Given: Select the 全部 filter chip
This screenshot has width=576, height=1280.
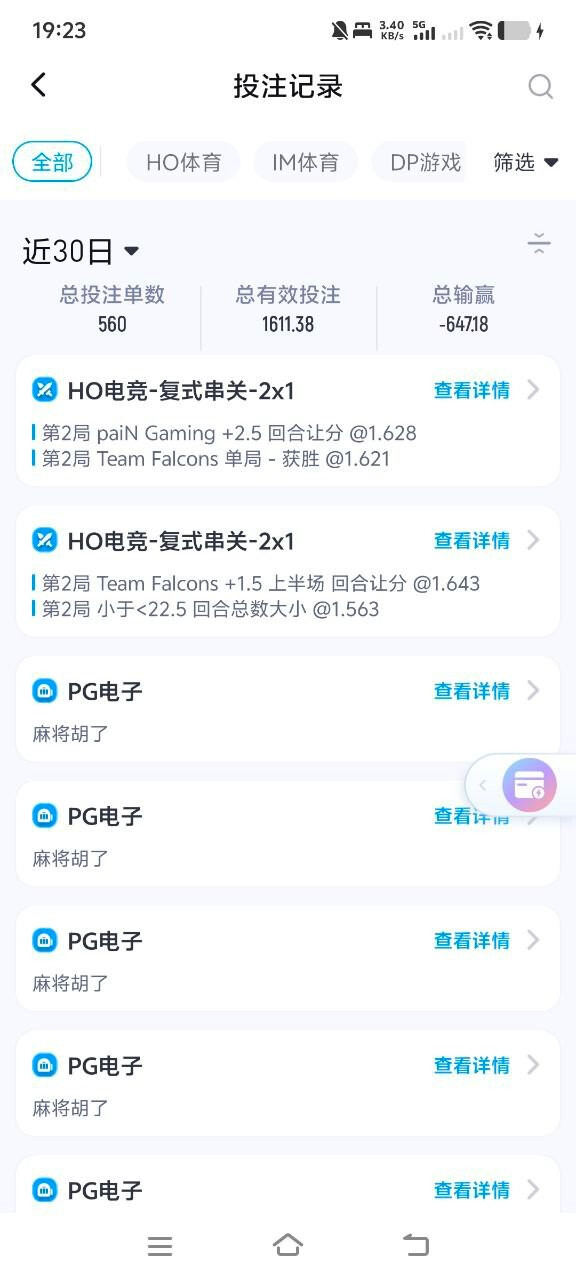Looking at the screenshot, I should click(52, 162).
